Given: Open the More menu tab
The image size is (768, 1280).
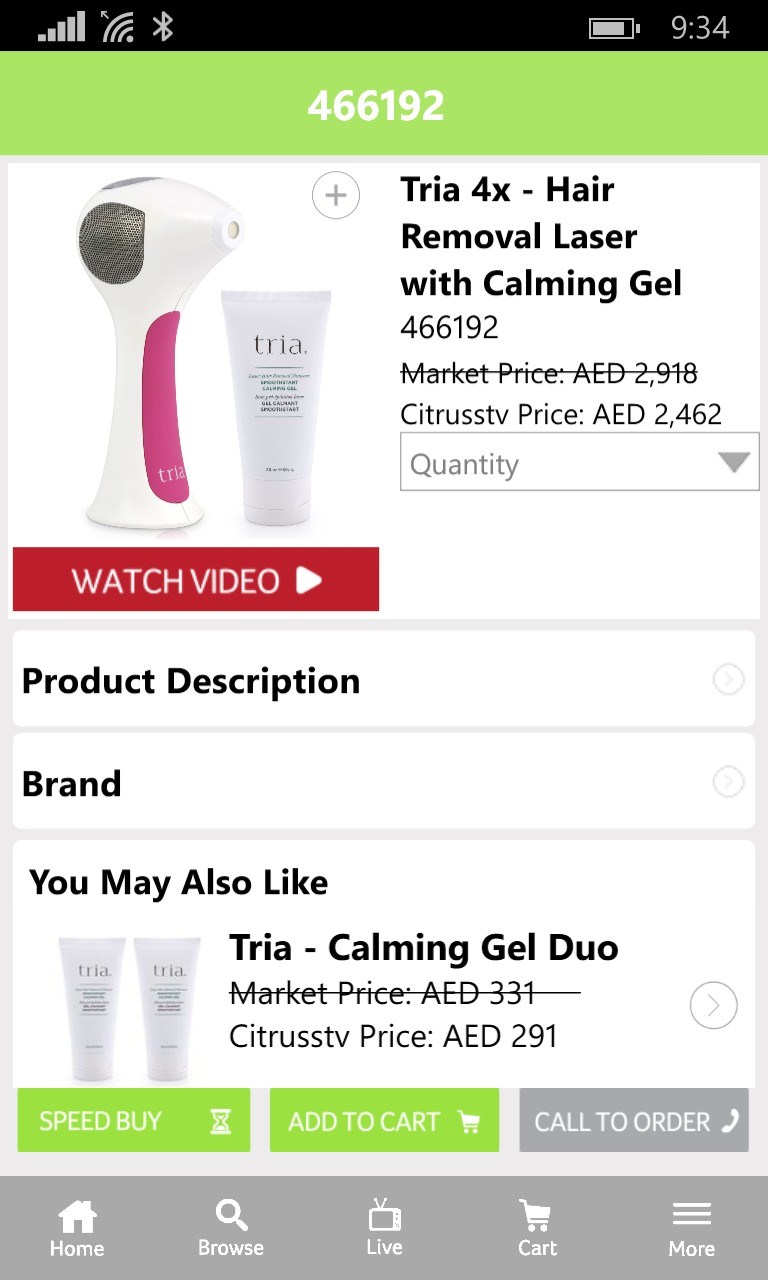Looking at the screenshot, I should pyautogui.click(x=691, y=1228).
